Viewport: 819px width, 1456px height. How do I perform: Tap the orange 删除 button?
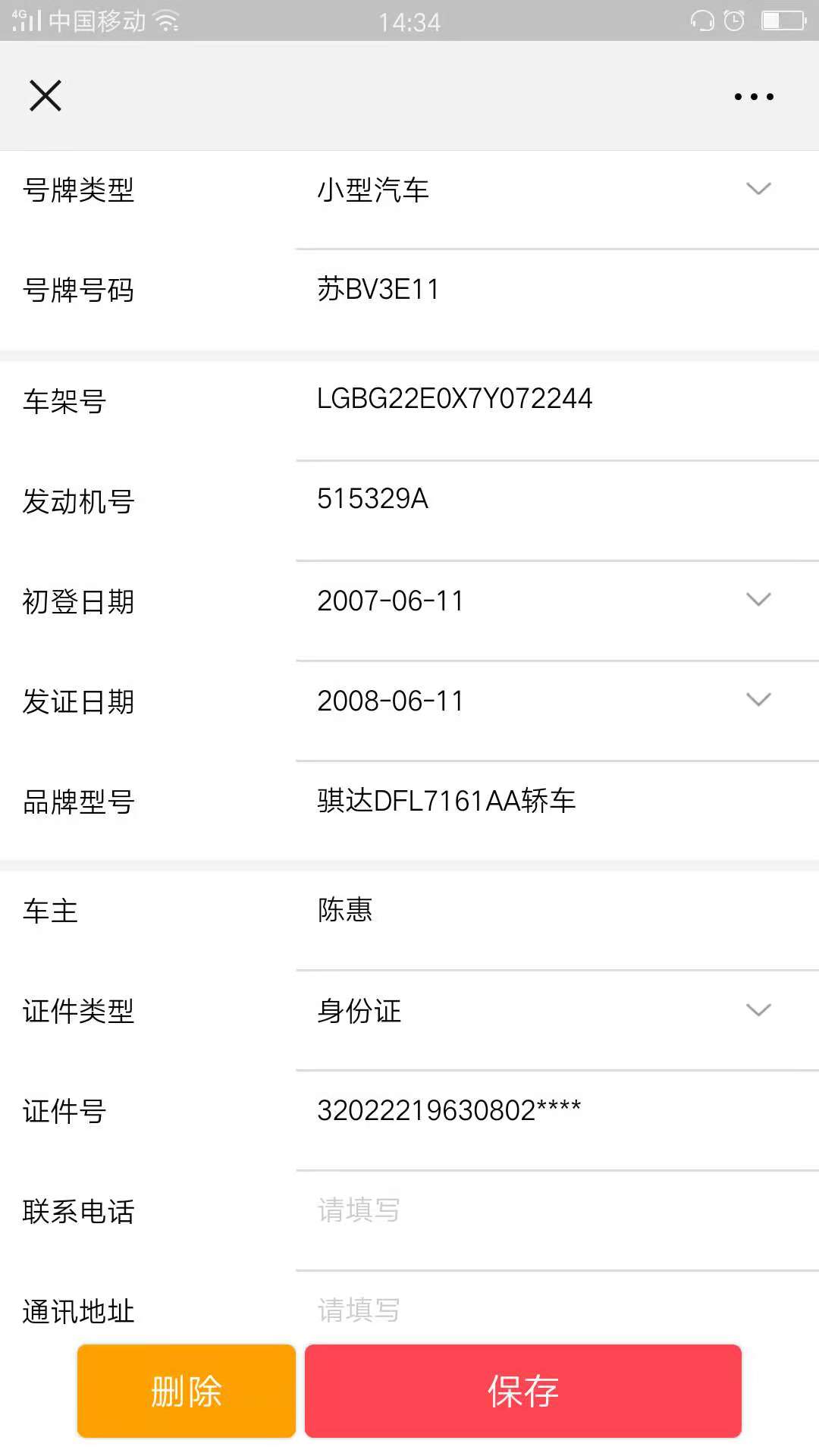coord(187,1391)
